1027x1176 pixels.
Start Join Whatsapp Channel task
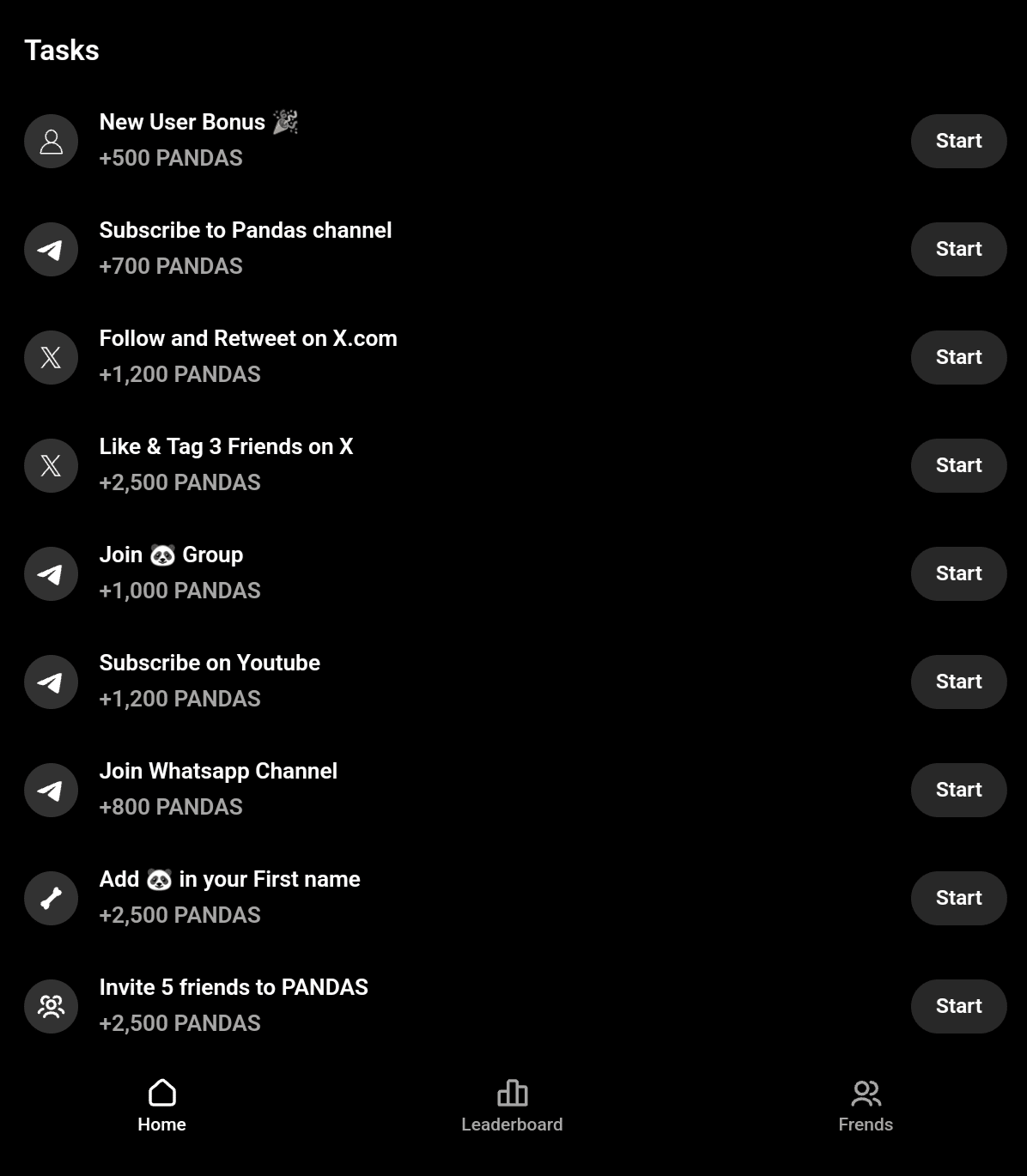(x=958, y=790)
